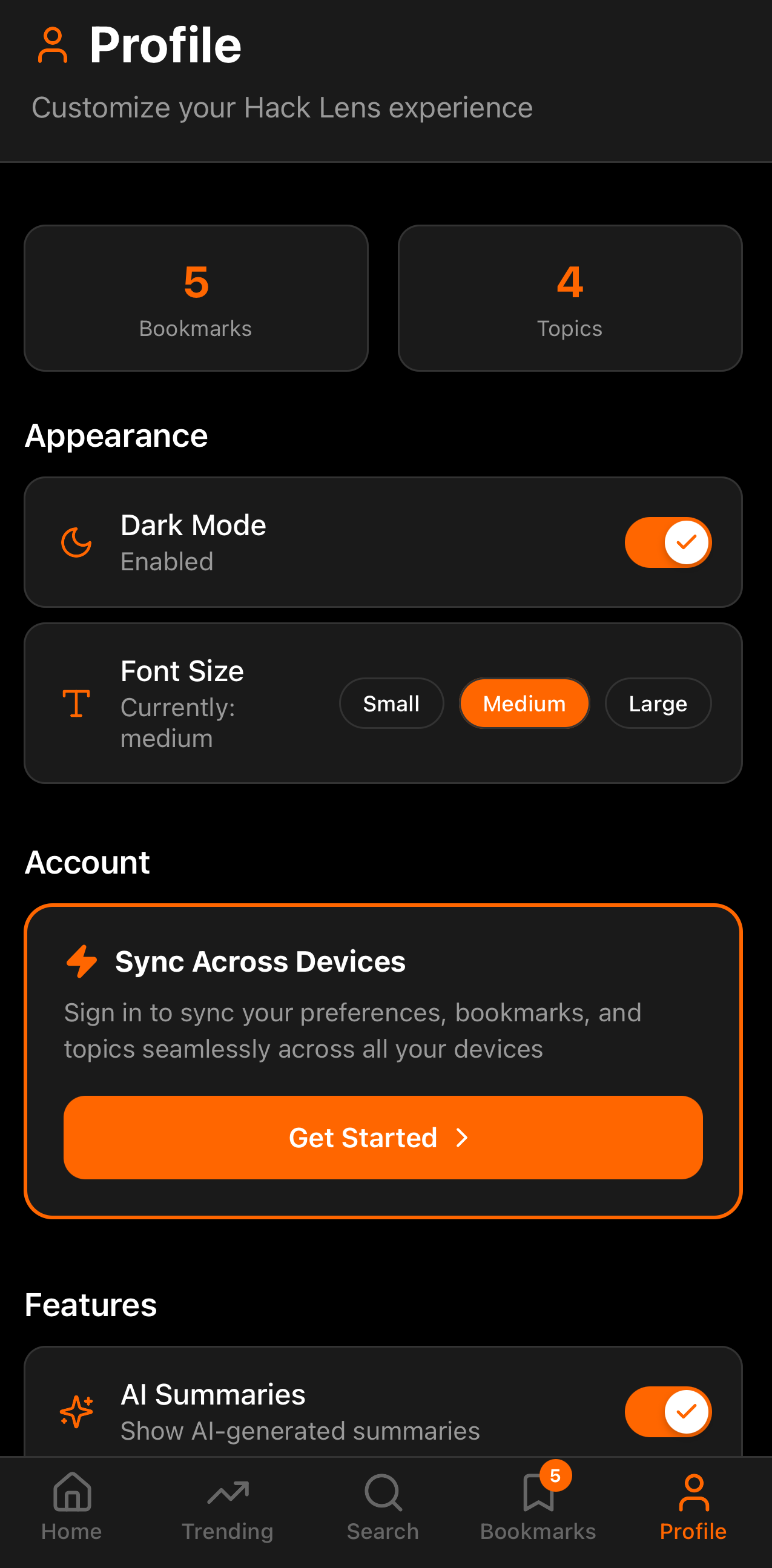Click the lightning bolt icon by Sync Across Devices
772x1568 pixels.
click(82, 961)
